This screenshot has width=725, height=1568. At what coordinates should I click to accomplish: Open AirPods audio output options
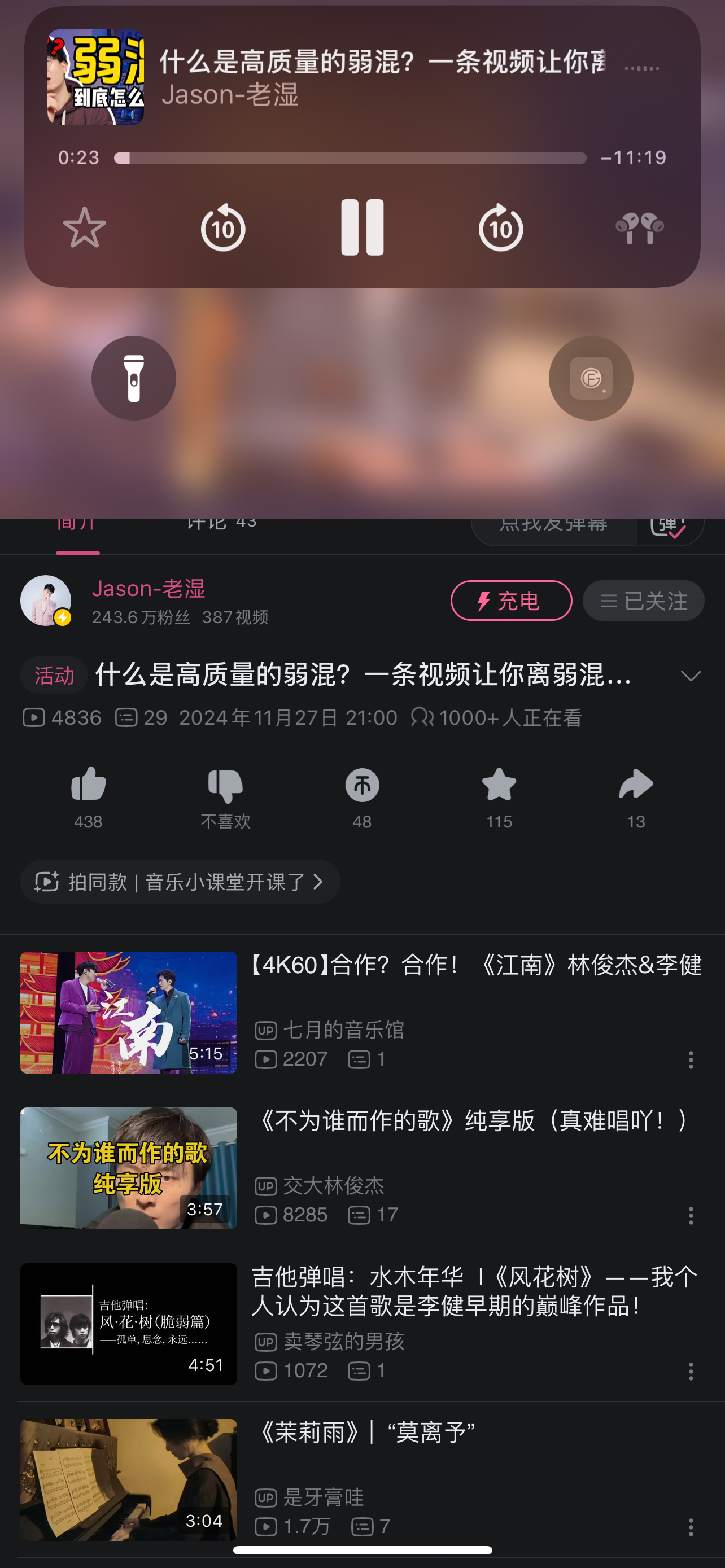tap(639, 228)
